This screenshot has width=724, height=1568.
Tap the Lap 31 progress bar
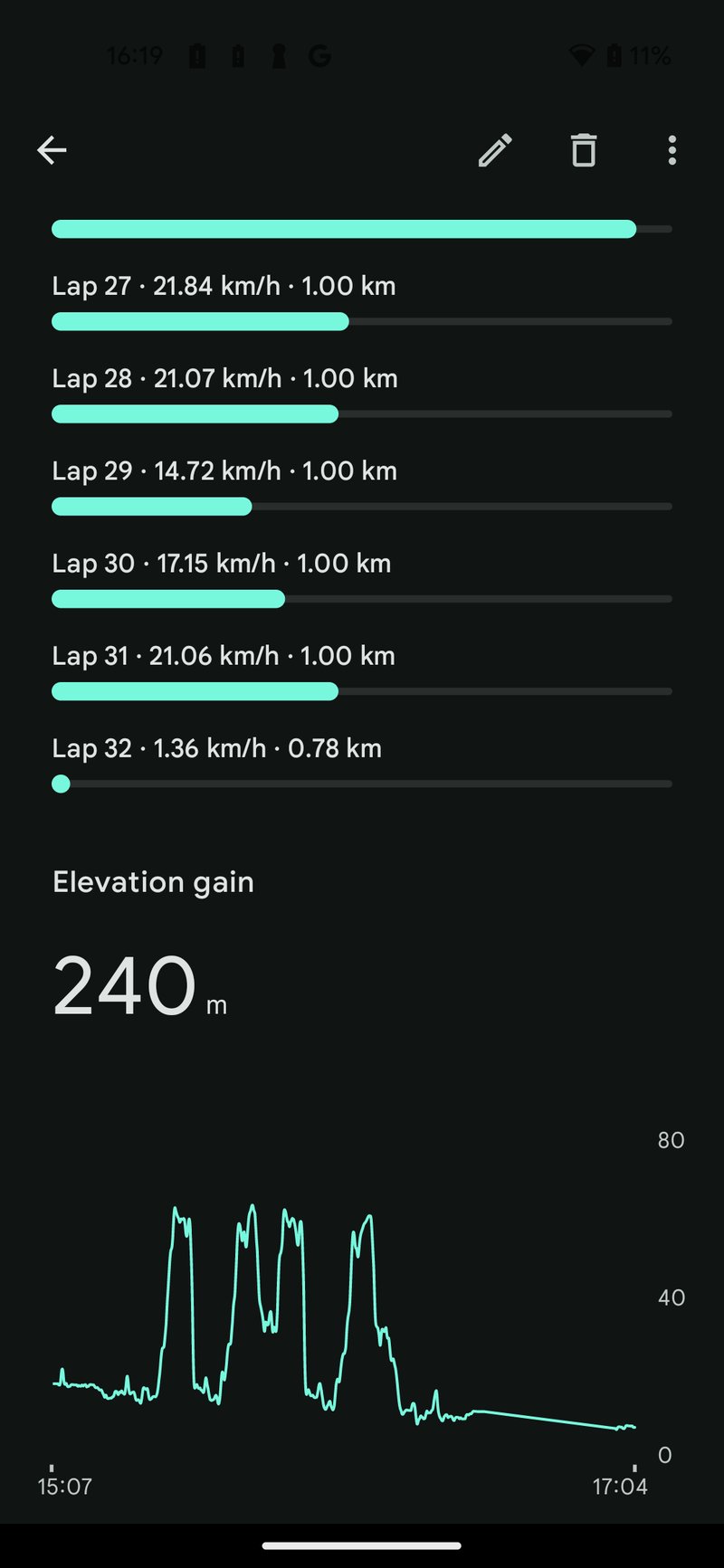(195, 691)
